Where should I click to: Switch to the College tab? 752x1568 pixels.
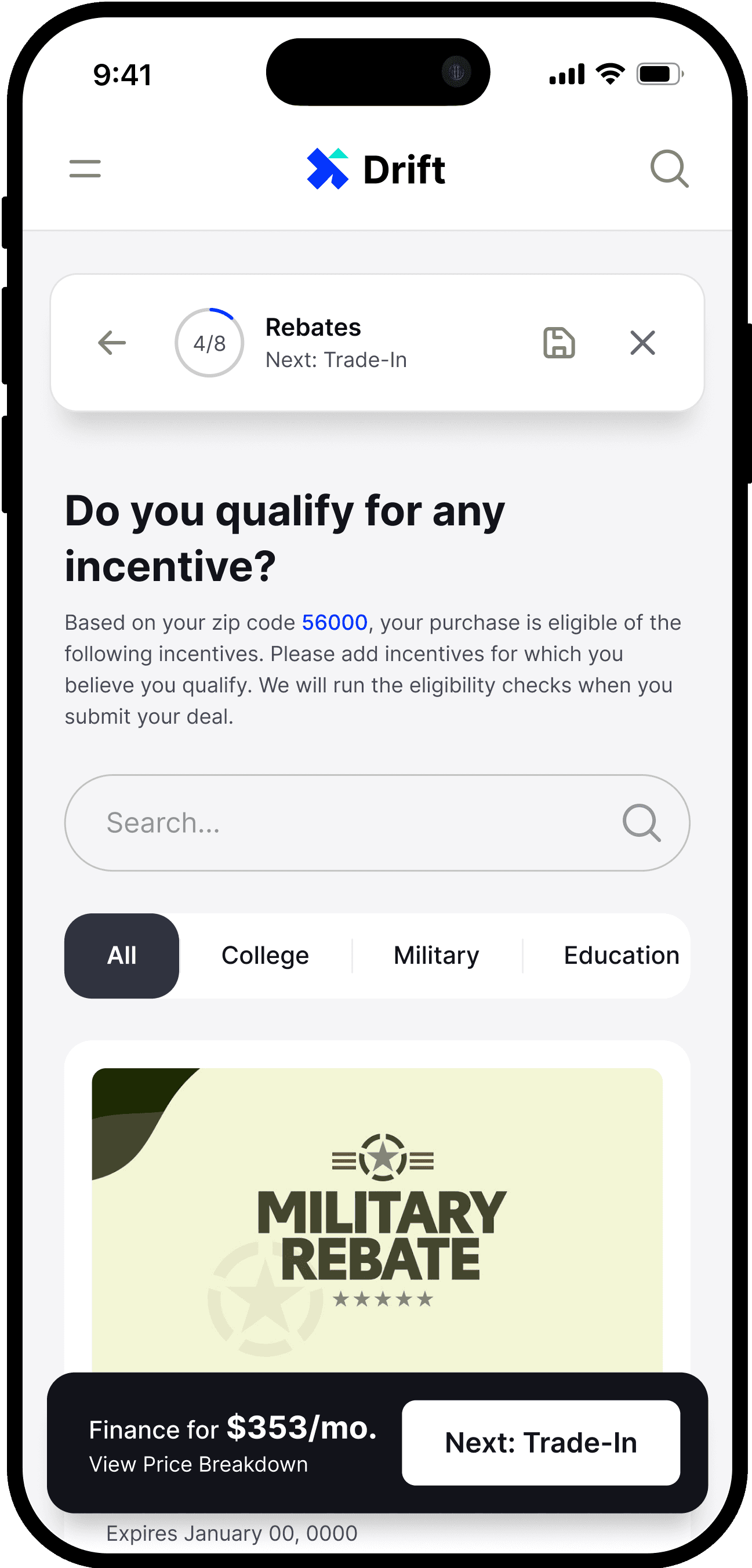tap(266, 956)
